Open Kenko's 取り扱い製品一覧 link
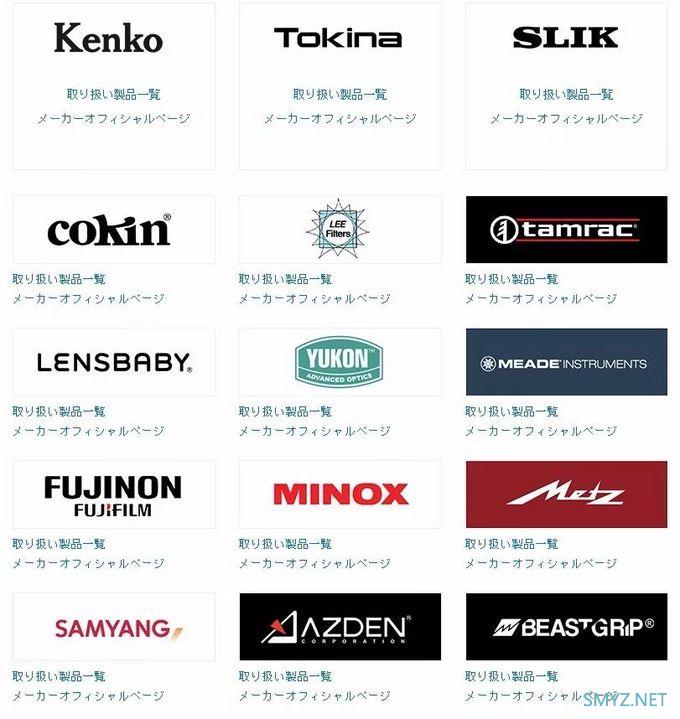 (113, 94)
